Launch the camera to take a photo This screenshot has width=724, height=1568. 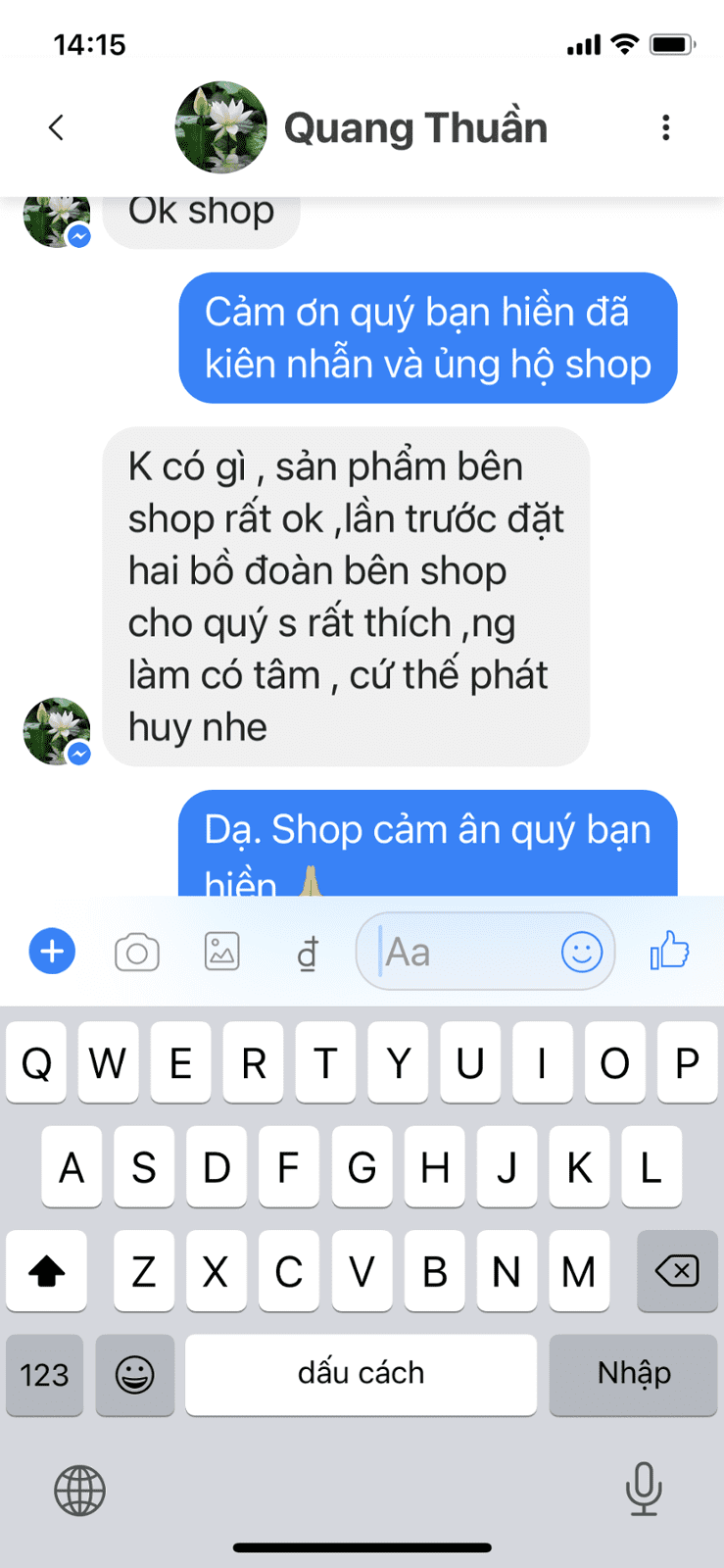click(x=137, y=953)
